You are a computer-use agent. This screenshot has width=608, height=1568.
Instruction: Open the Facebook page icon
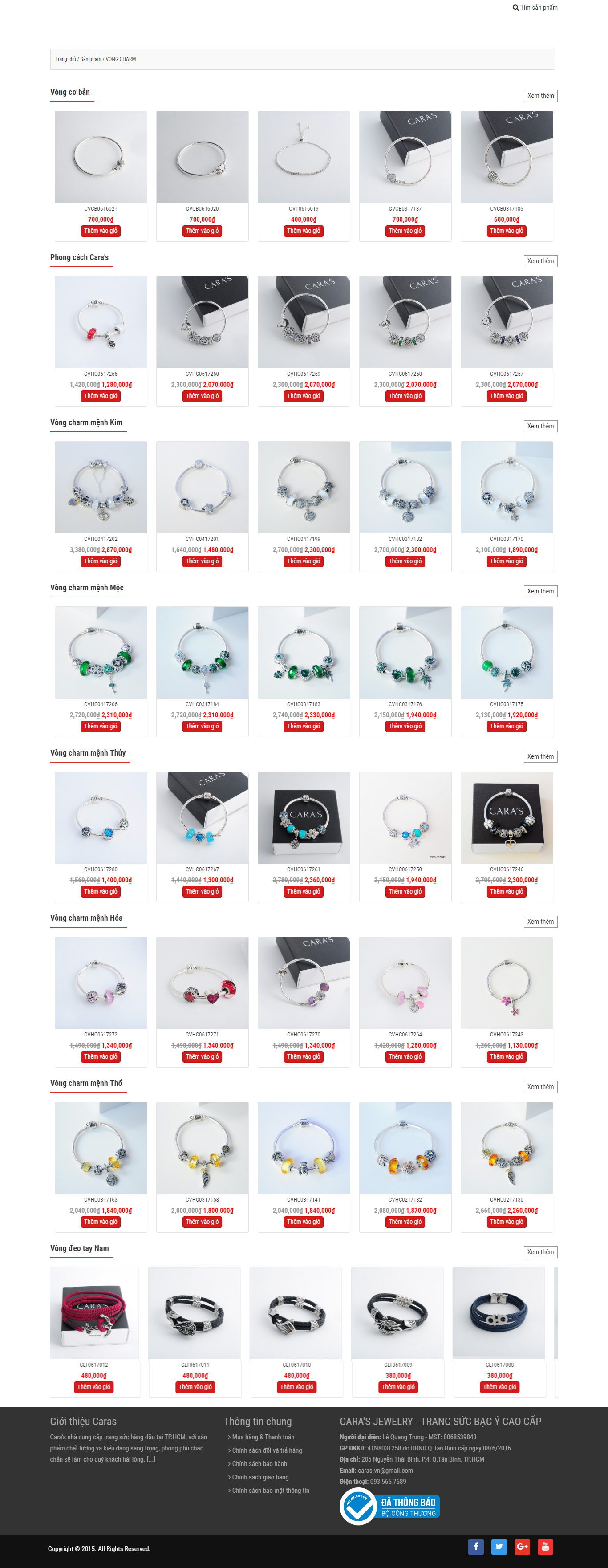[x=476, y=1547]
